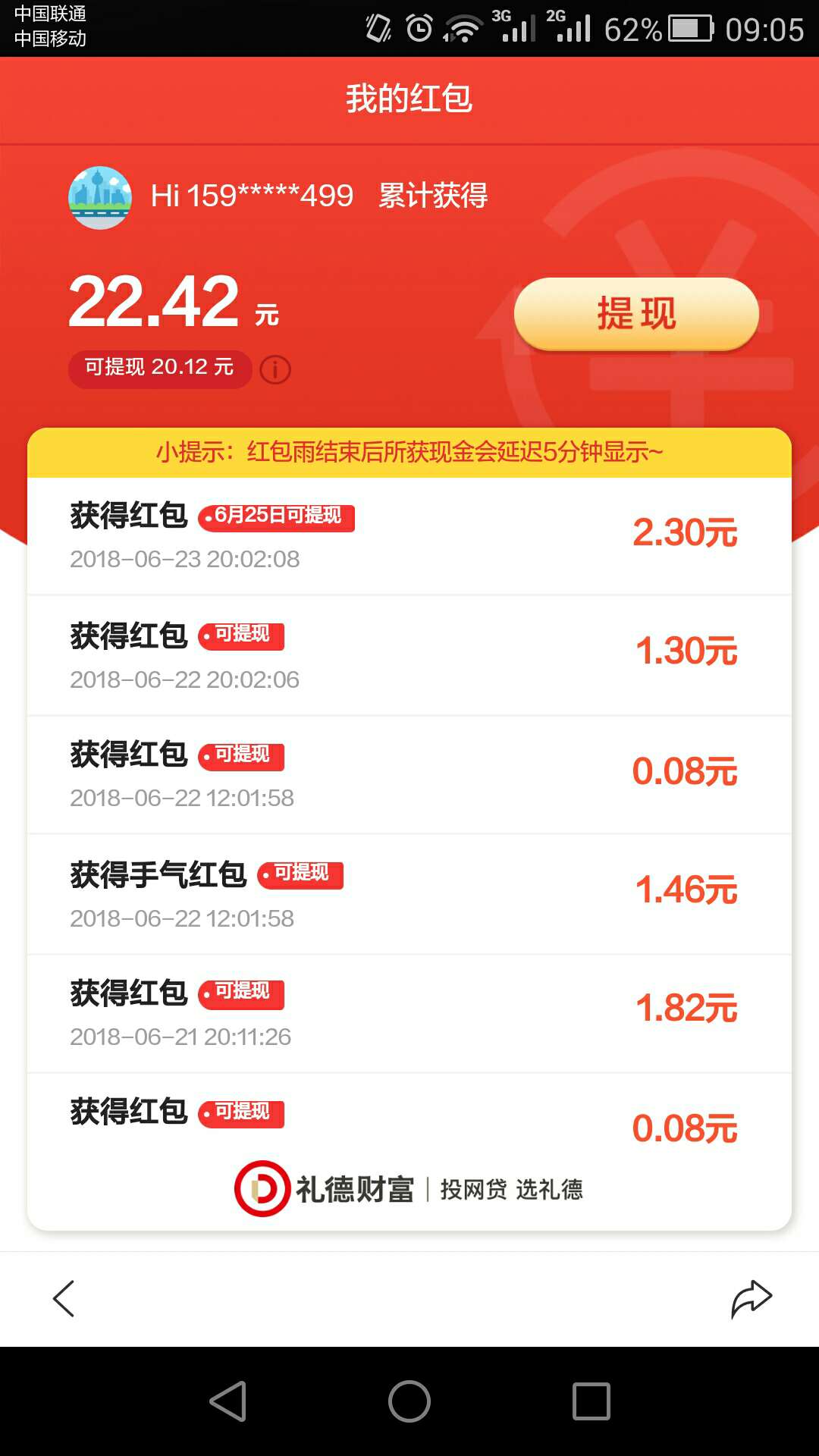Expand the 2.30元 red packet entry
Image resolution: width=819 pixels, height=1456 pixels.
coord(409,535)
